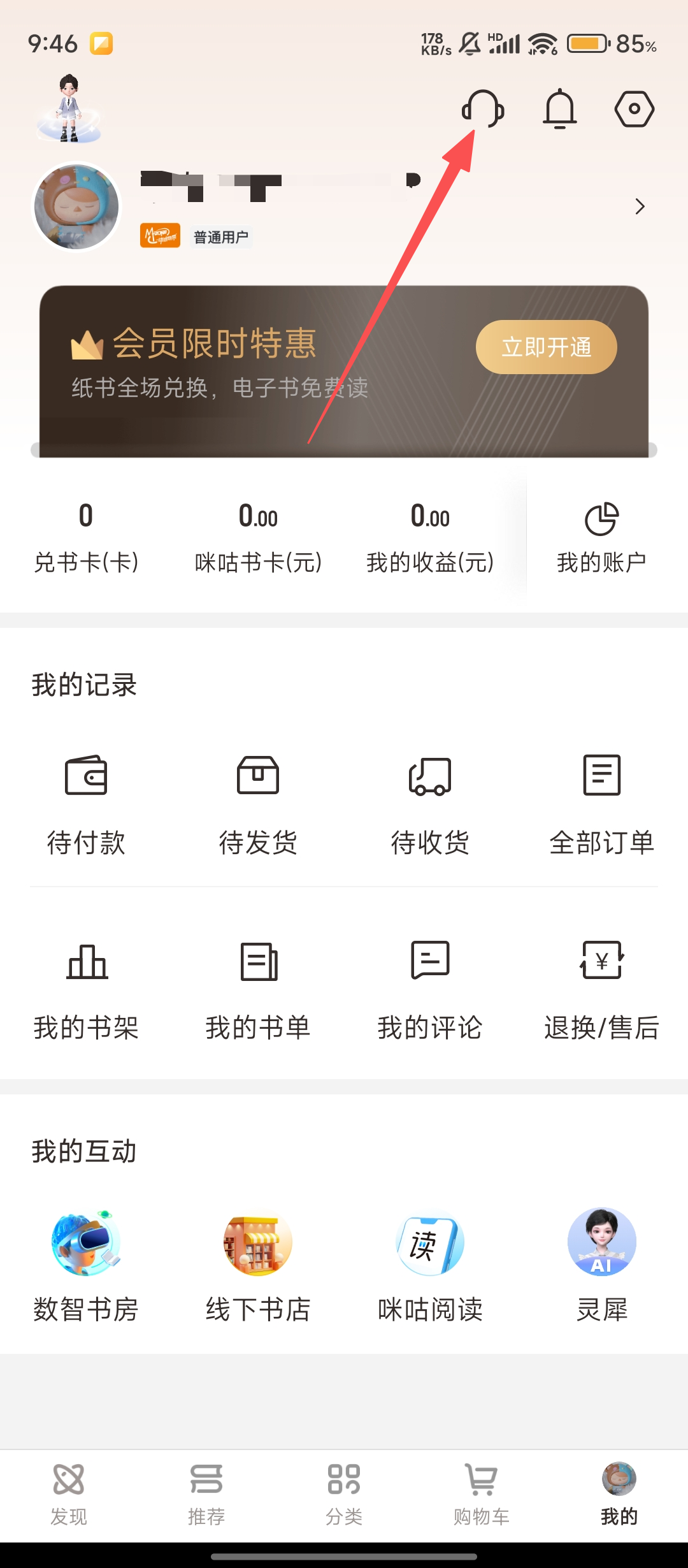
Task: Open 全部订单 order list
Action: click(x=601, y=803)
